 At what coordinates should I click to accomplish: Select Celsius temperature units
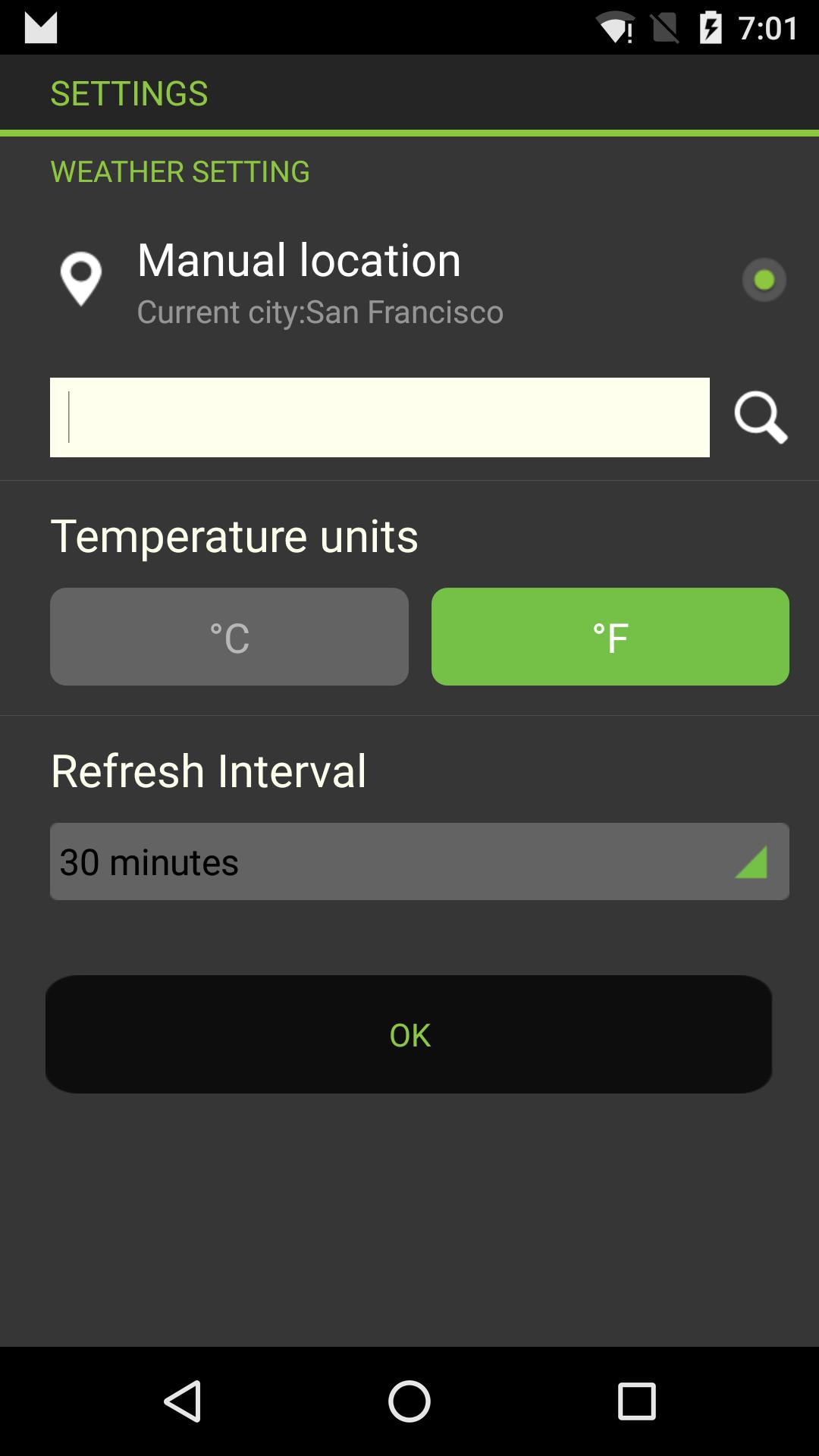tap(229, 636)
